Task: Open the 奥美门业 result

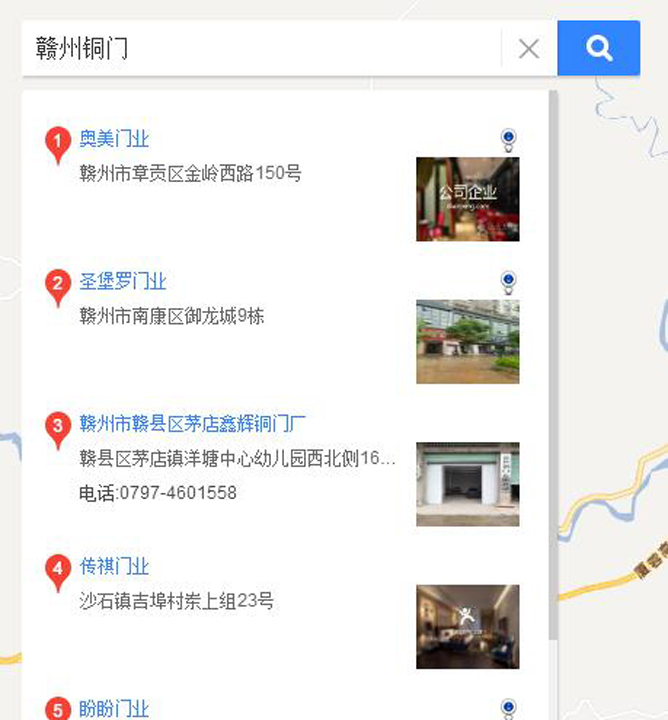Action: coord(114,139)
